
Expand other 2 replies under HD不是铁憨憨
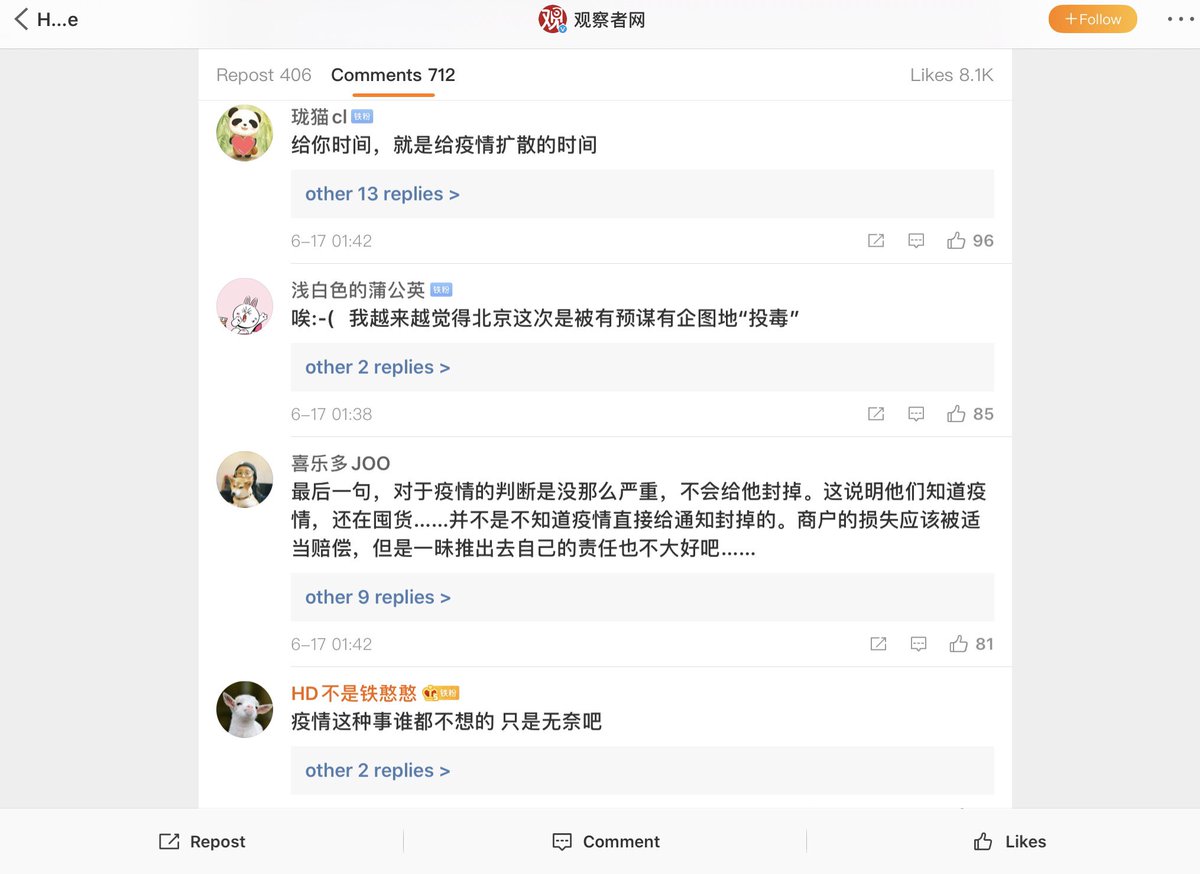pos(377,770)
